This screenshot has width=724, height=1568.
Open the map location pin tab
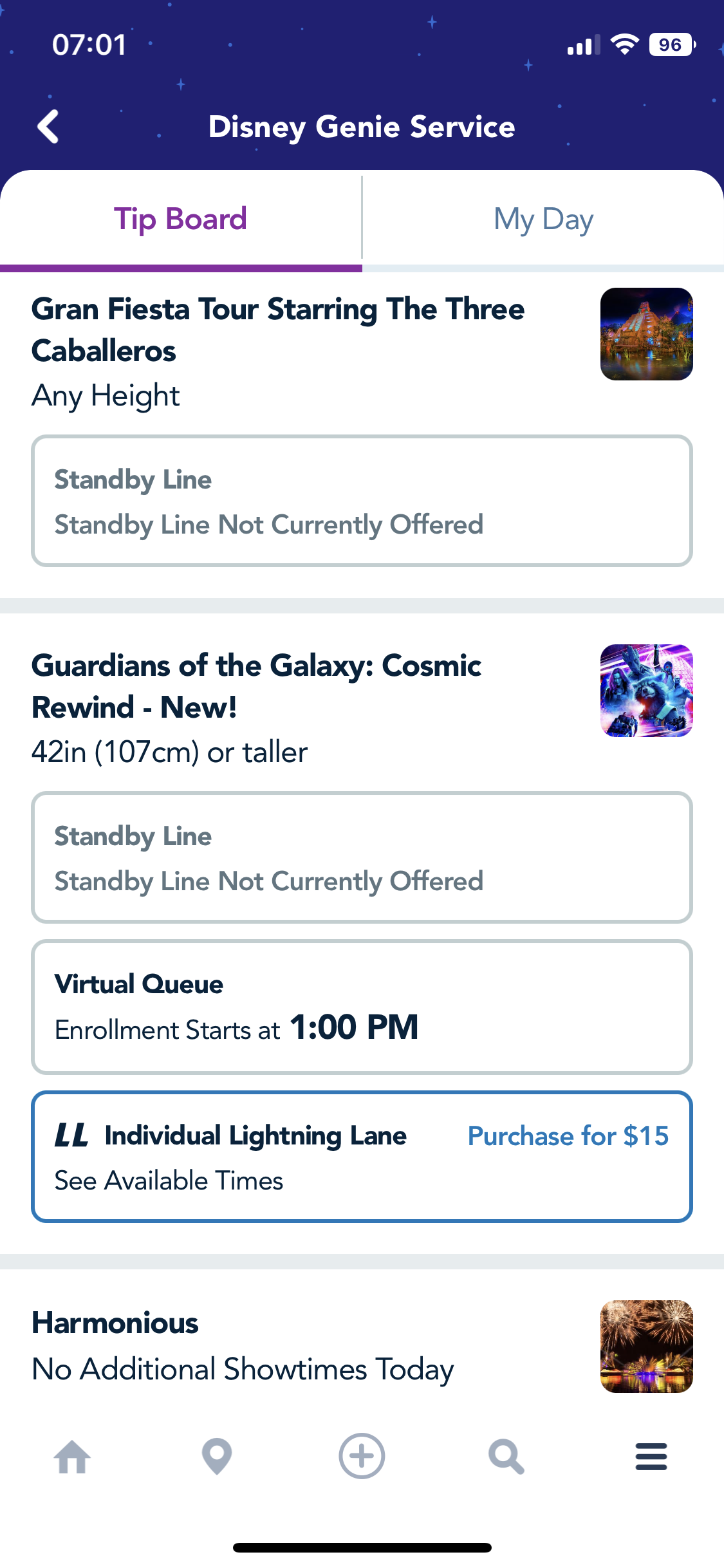[x=217, y=1457]
